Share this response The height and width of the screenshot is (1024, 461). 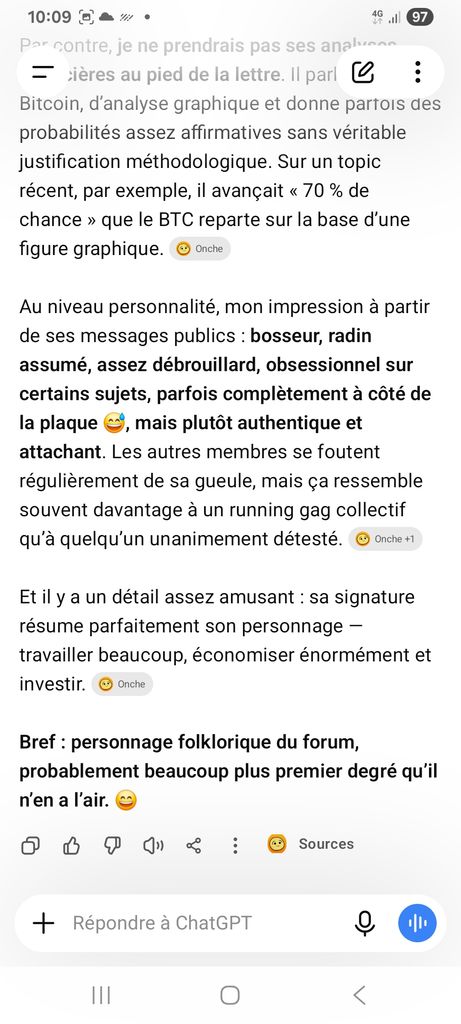tap(194, 846)
